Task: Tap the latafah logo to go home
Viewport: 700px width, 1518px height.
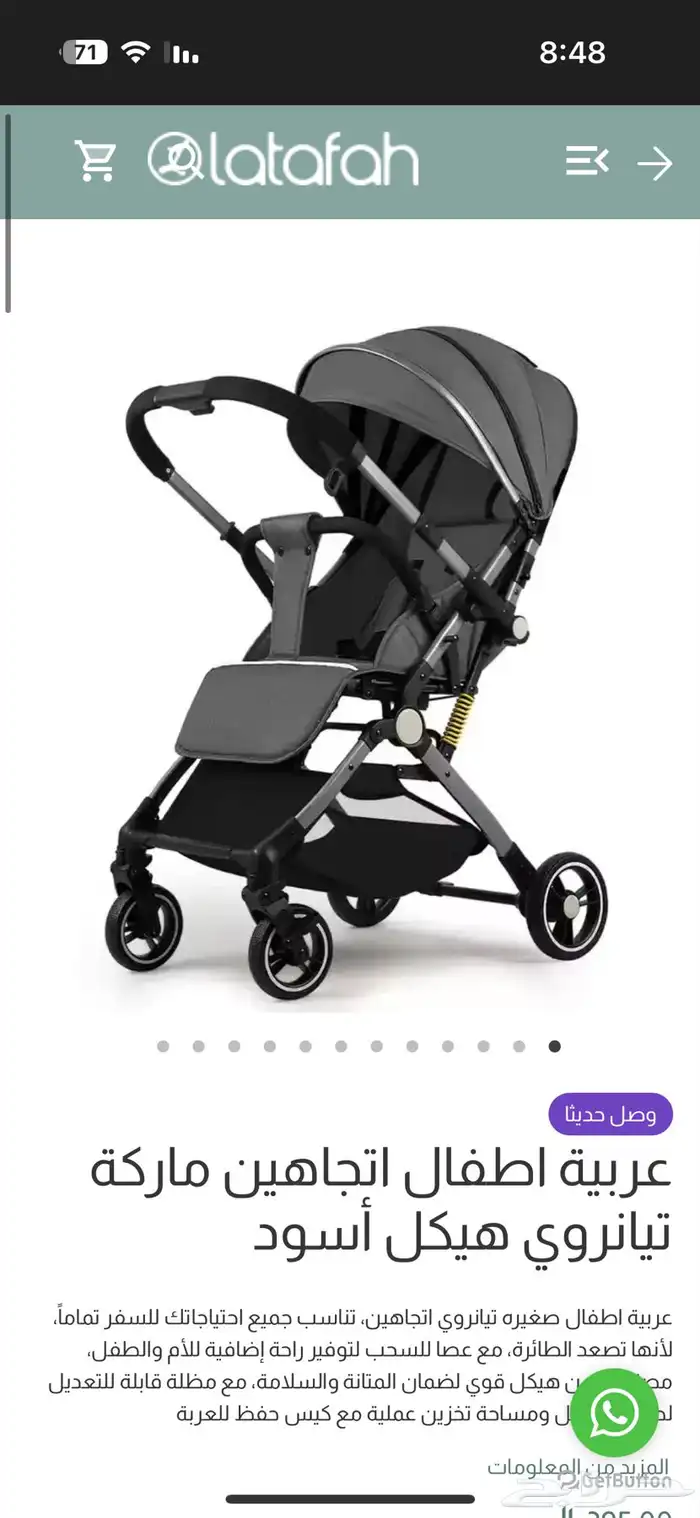Action: click(x=283, y=162)
